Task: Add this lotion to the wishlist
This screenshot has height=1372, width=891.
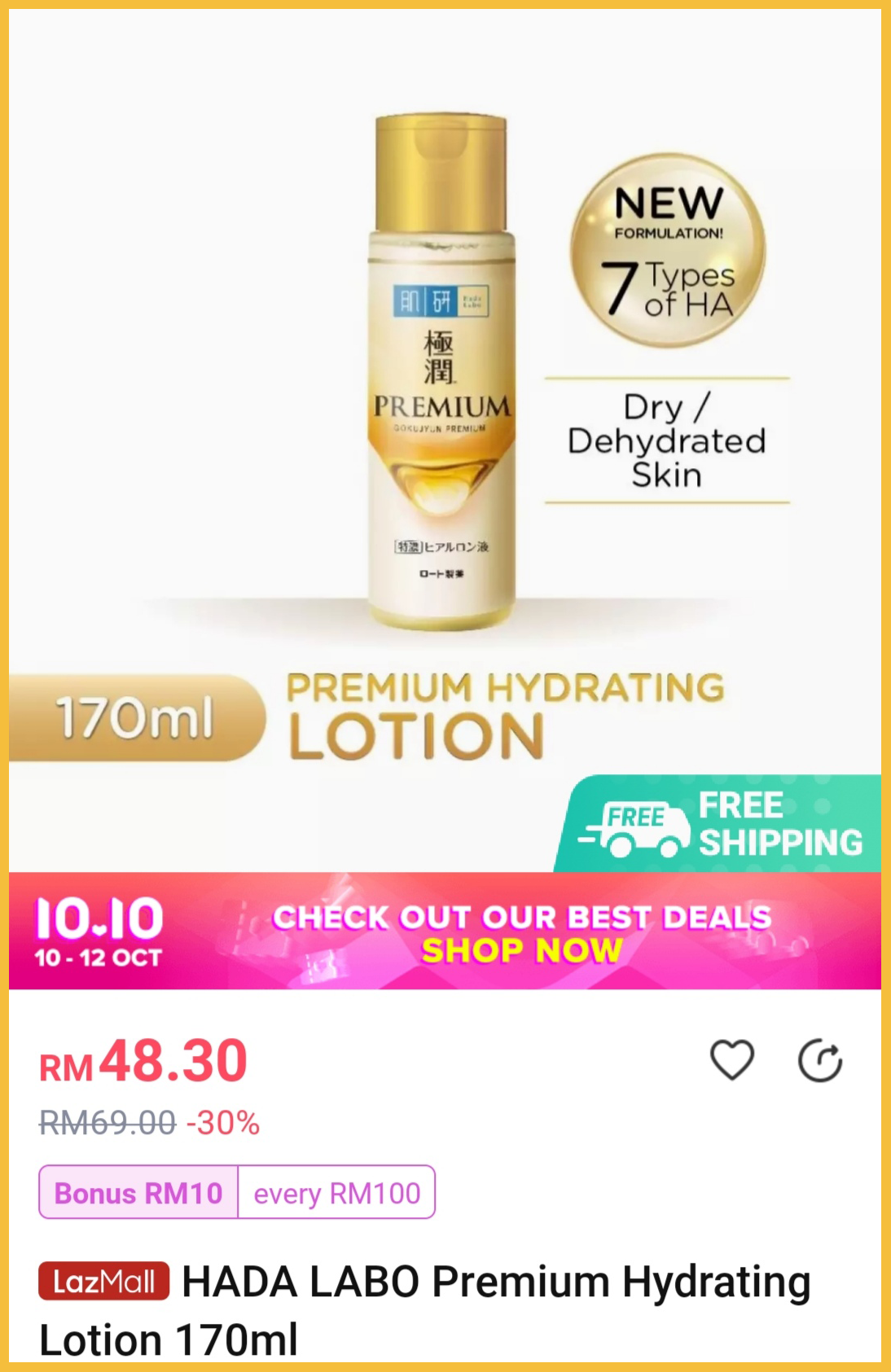Action: click(731, 1059)
